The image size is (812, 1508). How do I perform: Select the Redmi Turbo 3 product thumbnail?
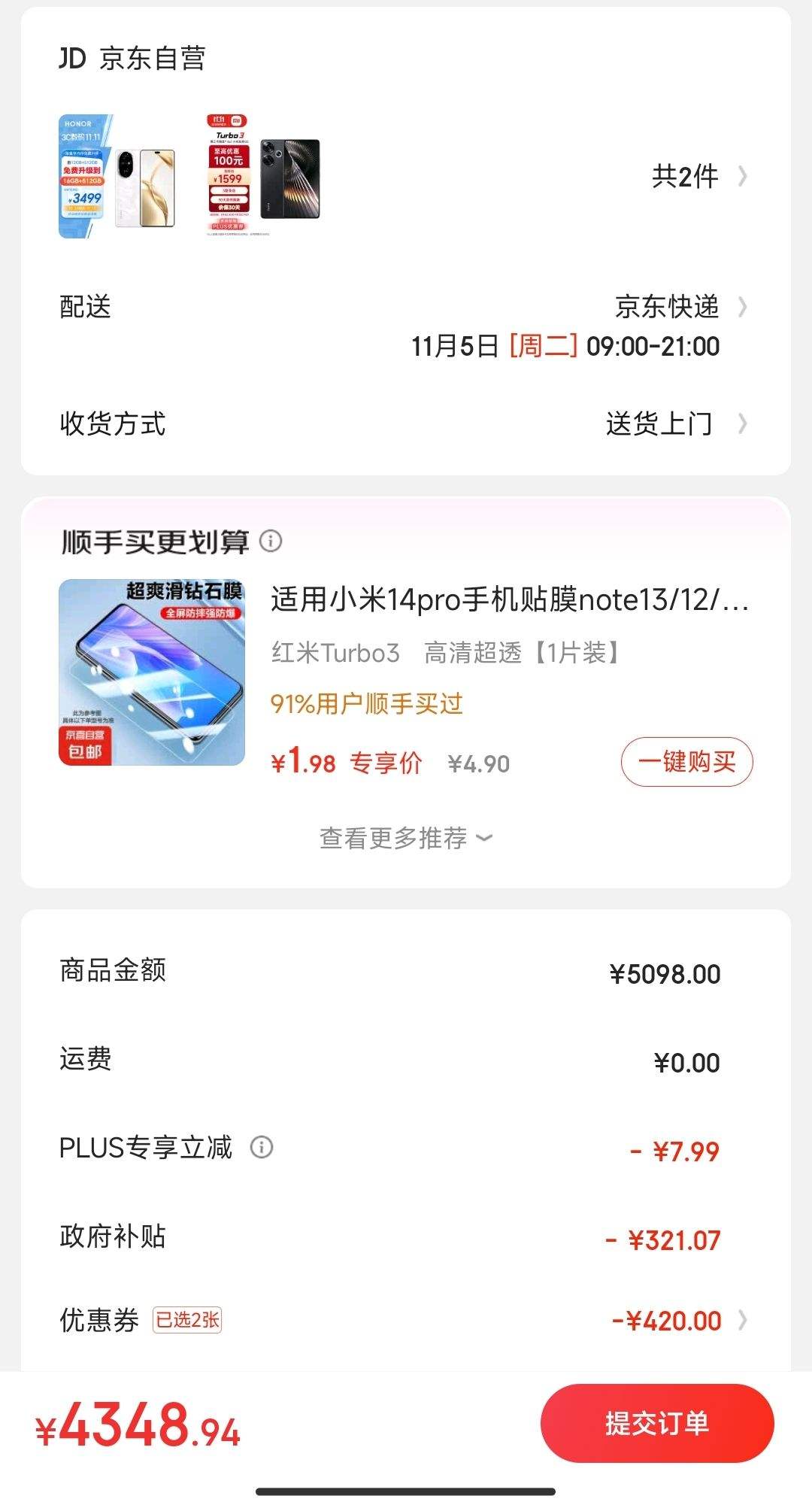click(263, 174)
